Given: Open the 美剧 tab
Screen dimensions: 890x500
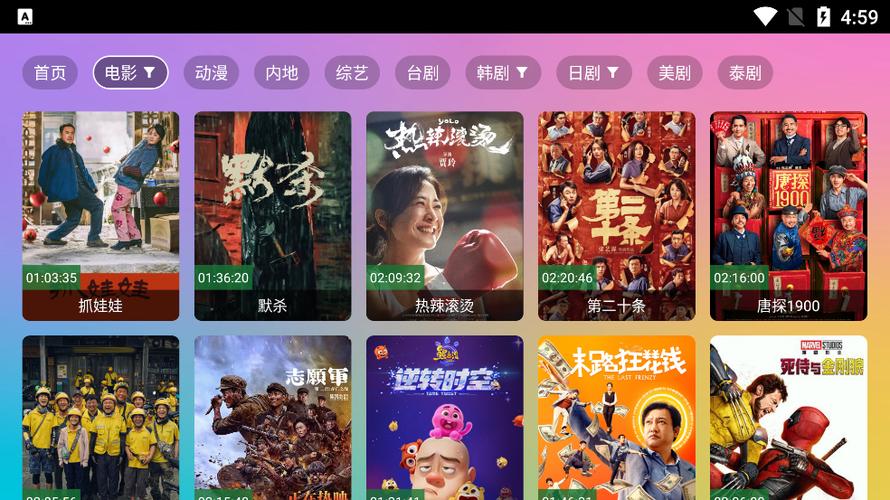Looking at the screenshot, I should [675, 73].
